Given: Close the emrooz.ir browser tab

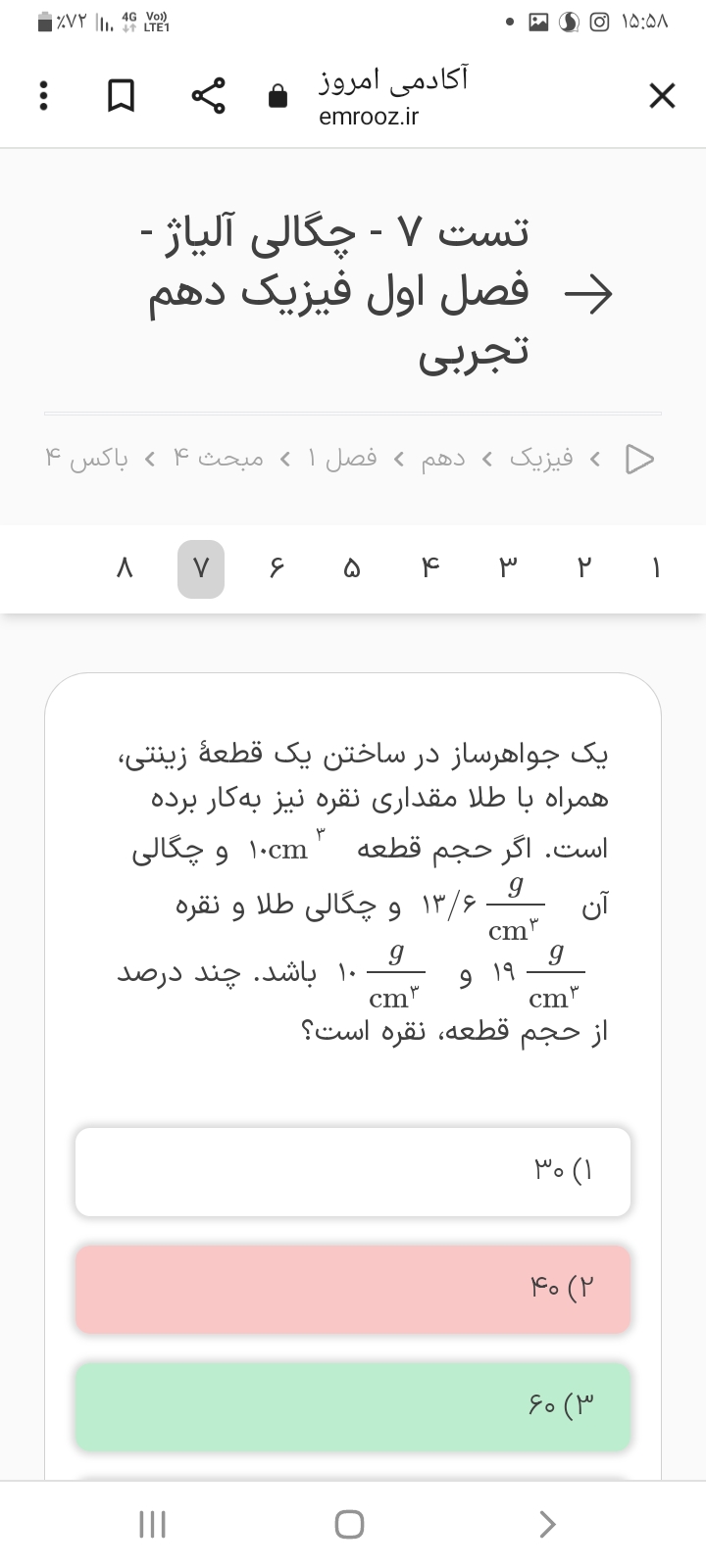Looking at the screenshot, I should coord(662,96).
